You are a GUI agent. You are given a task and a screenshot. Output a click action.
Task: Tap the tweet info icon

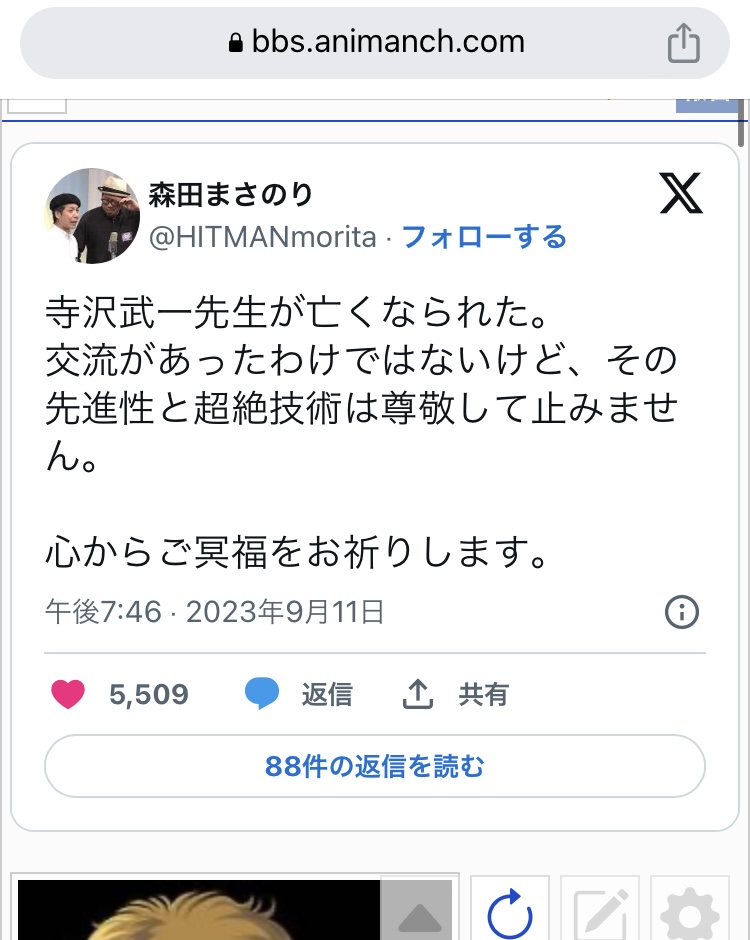coord(682,612)
